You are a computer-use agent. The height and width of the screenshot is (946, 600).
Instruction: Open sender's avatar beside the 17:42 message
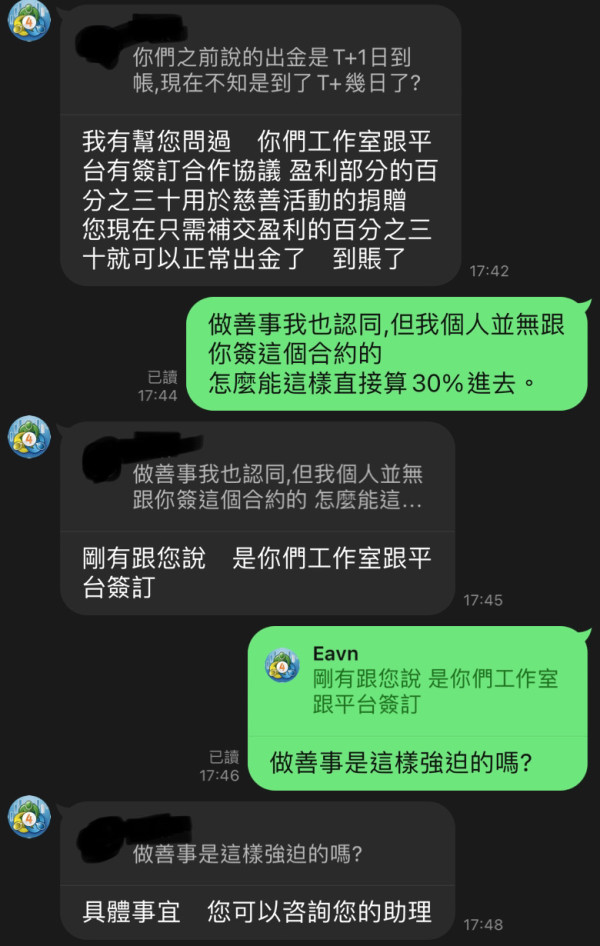pyautogui.click(x=29, y=21)
